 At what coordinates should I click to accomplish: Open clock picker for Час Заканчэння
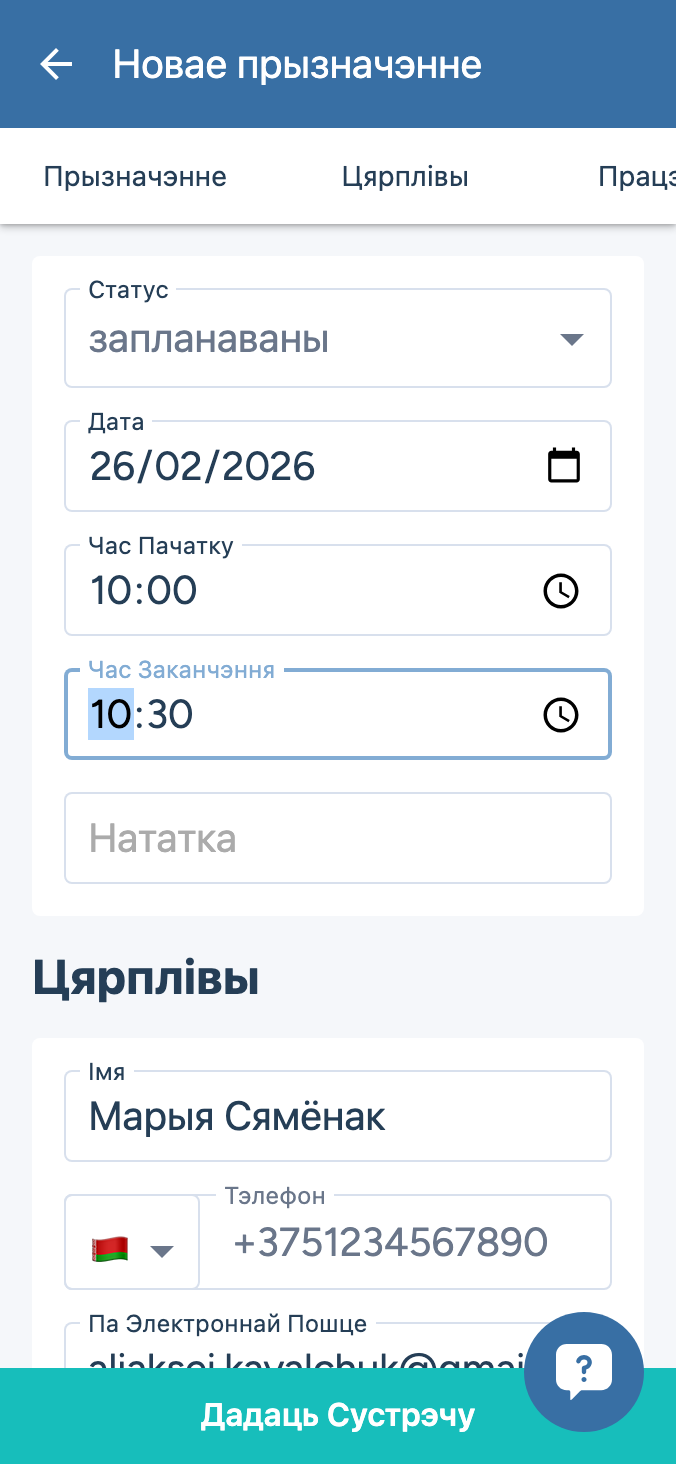pos(561,715)
